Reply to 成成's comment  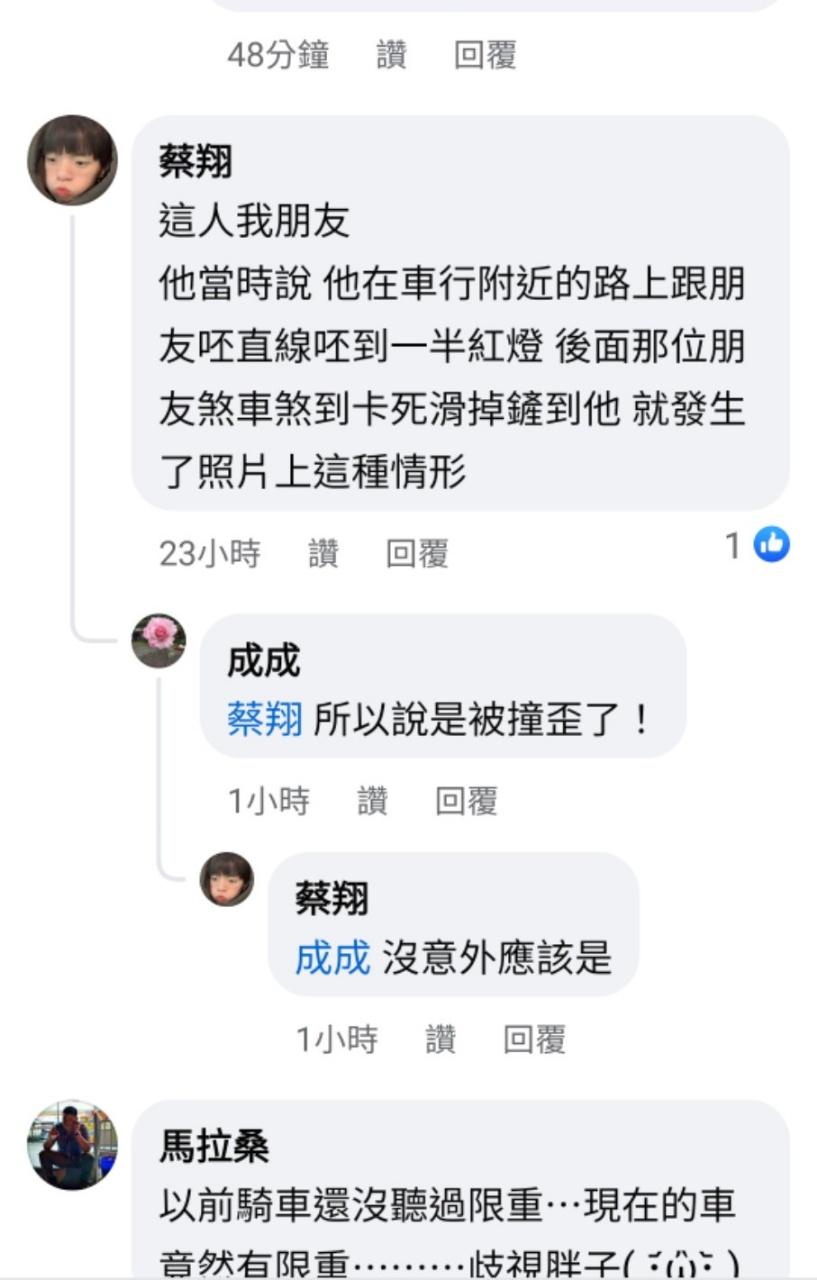466,801
